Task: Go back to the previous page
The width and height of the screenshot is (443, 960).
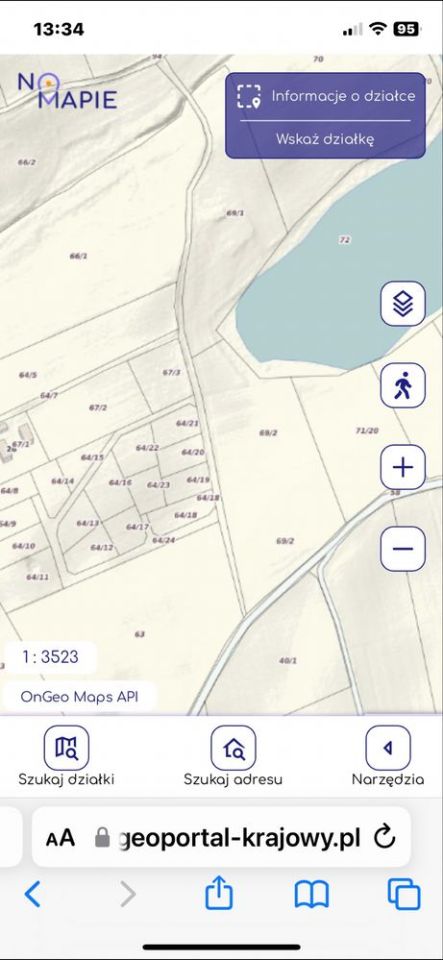Action: click(x=32, y=894)
